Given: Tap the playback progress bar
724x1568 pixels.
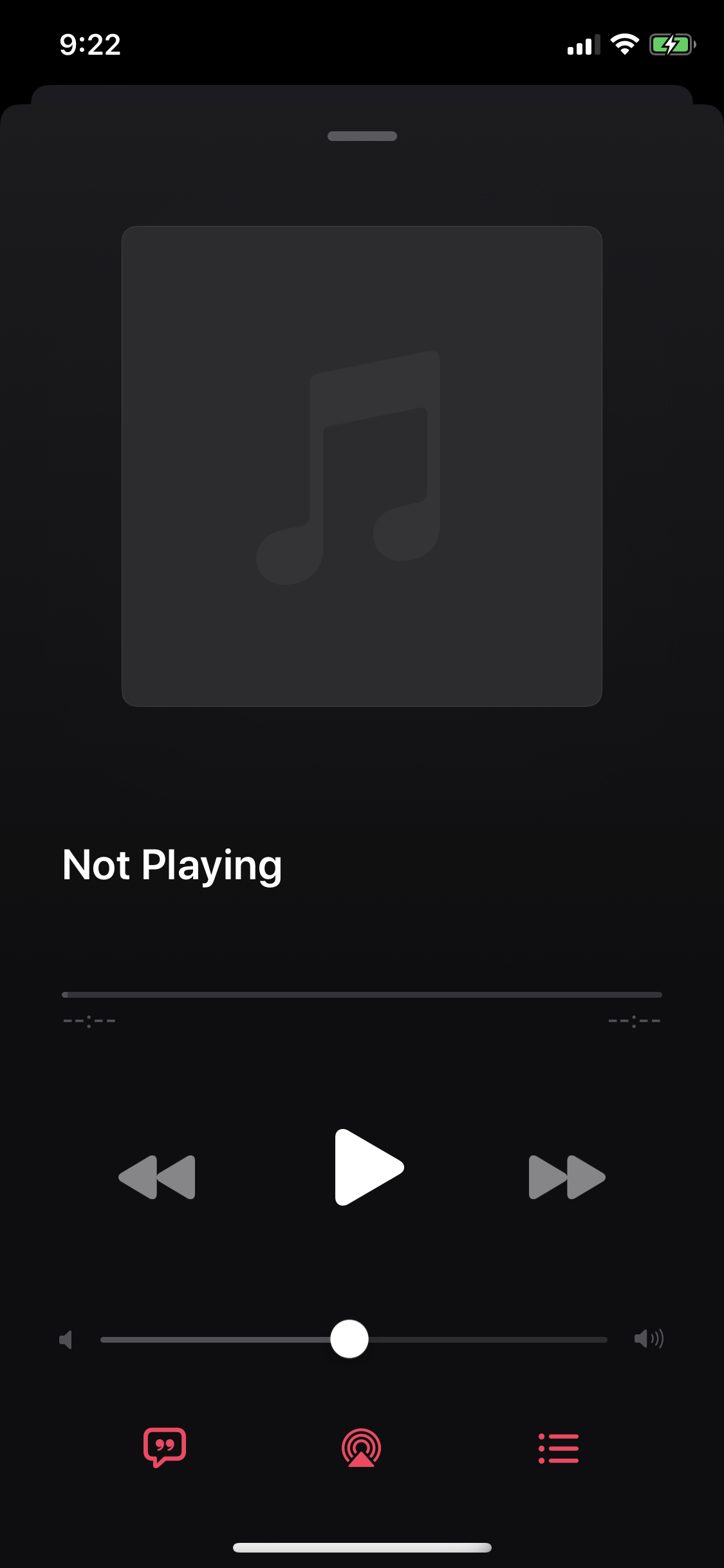Looking at the screenshot, I should pyautogui.click(x=362, y=994).
